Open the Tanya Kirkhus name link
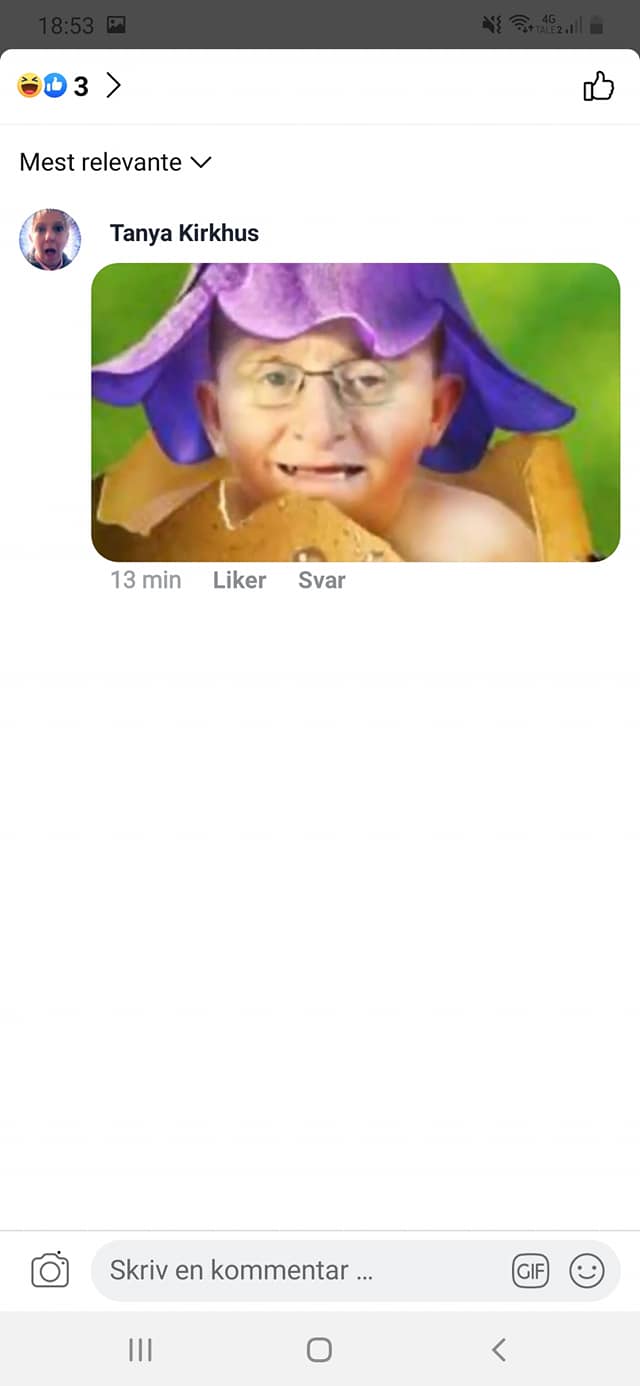Image resolution: width=640 pixels, height=1386 pixels. [184, 233]
